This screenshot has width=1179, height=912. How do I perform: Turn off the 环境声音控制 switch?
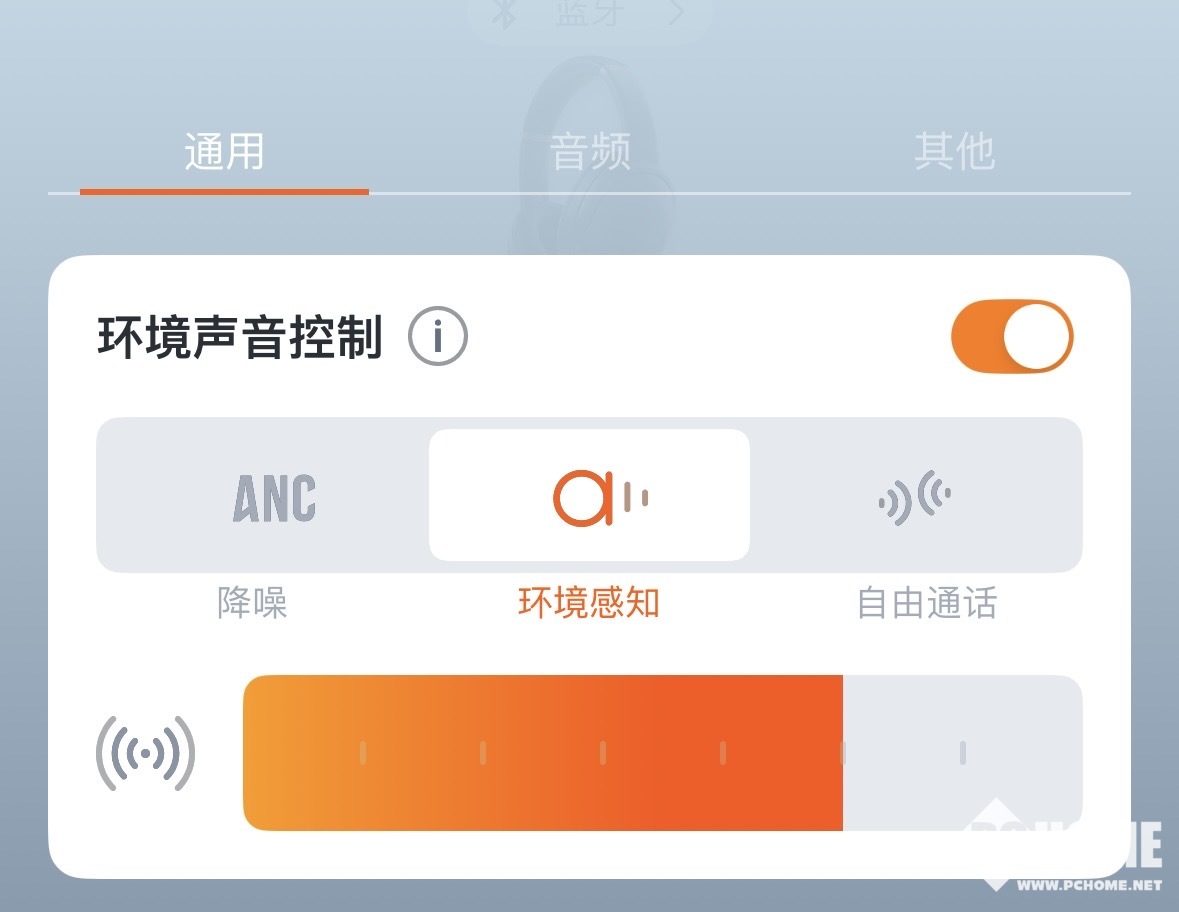[x=1011, y=336]
